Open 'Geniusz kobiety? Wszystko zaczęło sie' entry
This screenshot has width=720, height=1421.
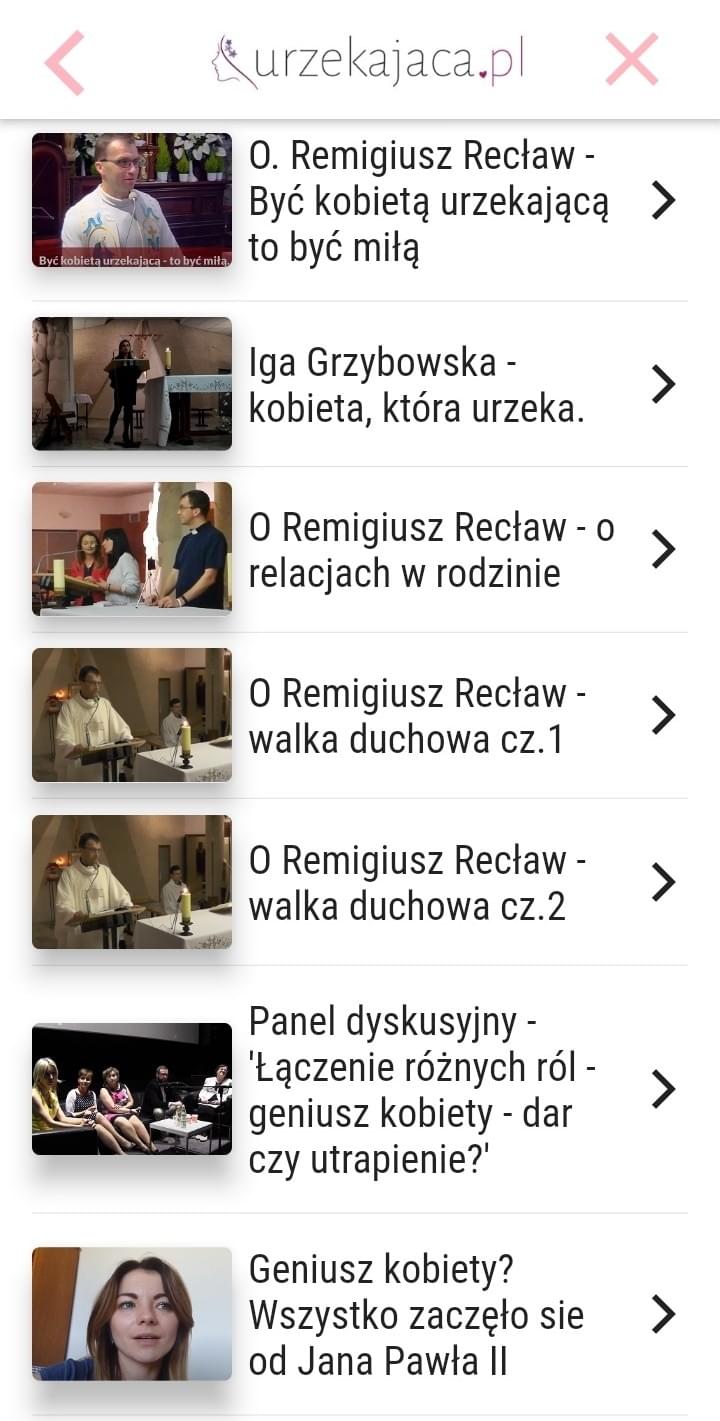(415, 1316)
